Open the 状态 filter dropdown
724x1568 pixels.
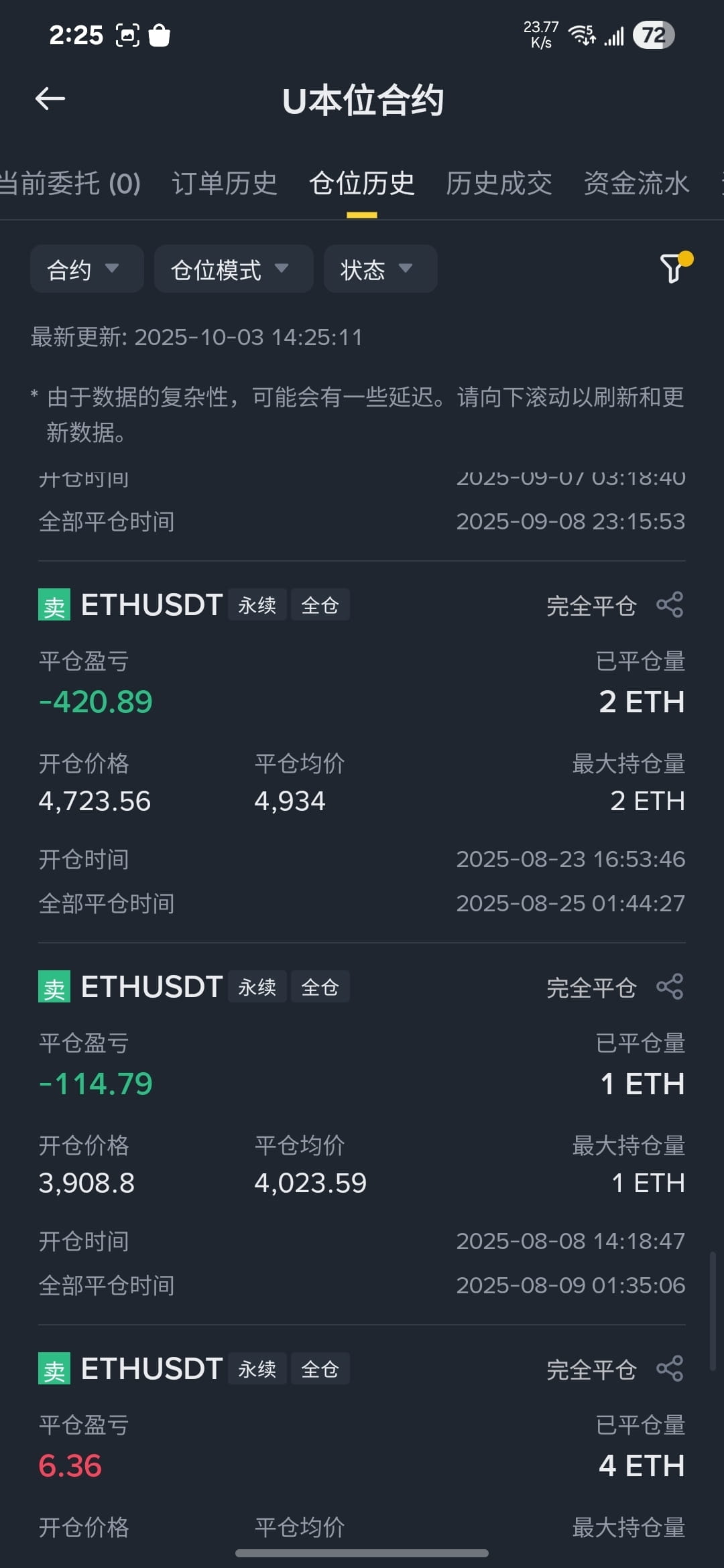(x=379, y=269)
